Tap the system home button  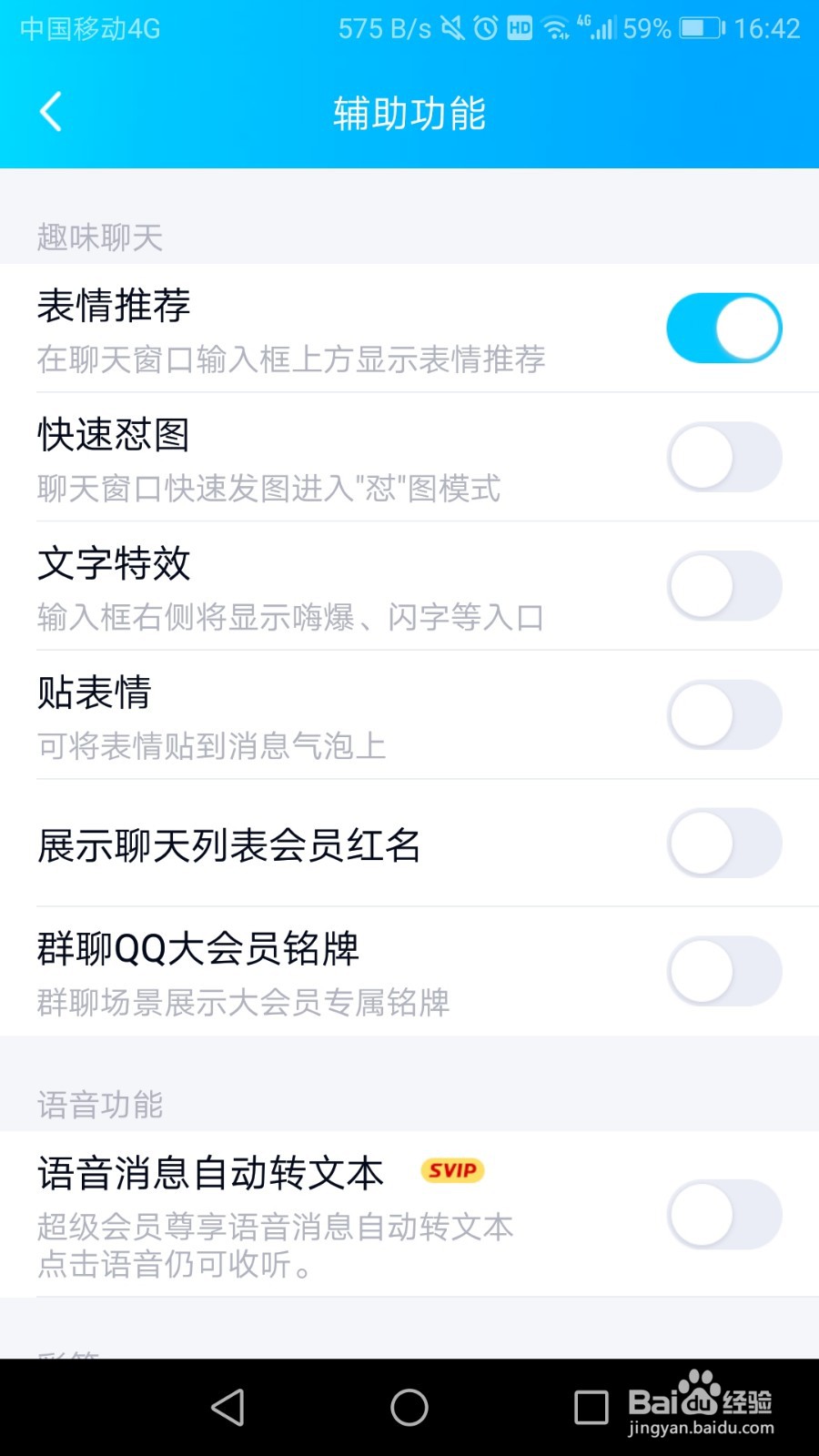pyautogui.click(x=409, y=1407)
